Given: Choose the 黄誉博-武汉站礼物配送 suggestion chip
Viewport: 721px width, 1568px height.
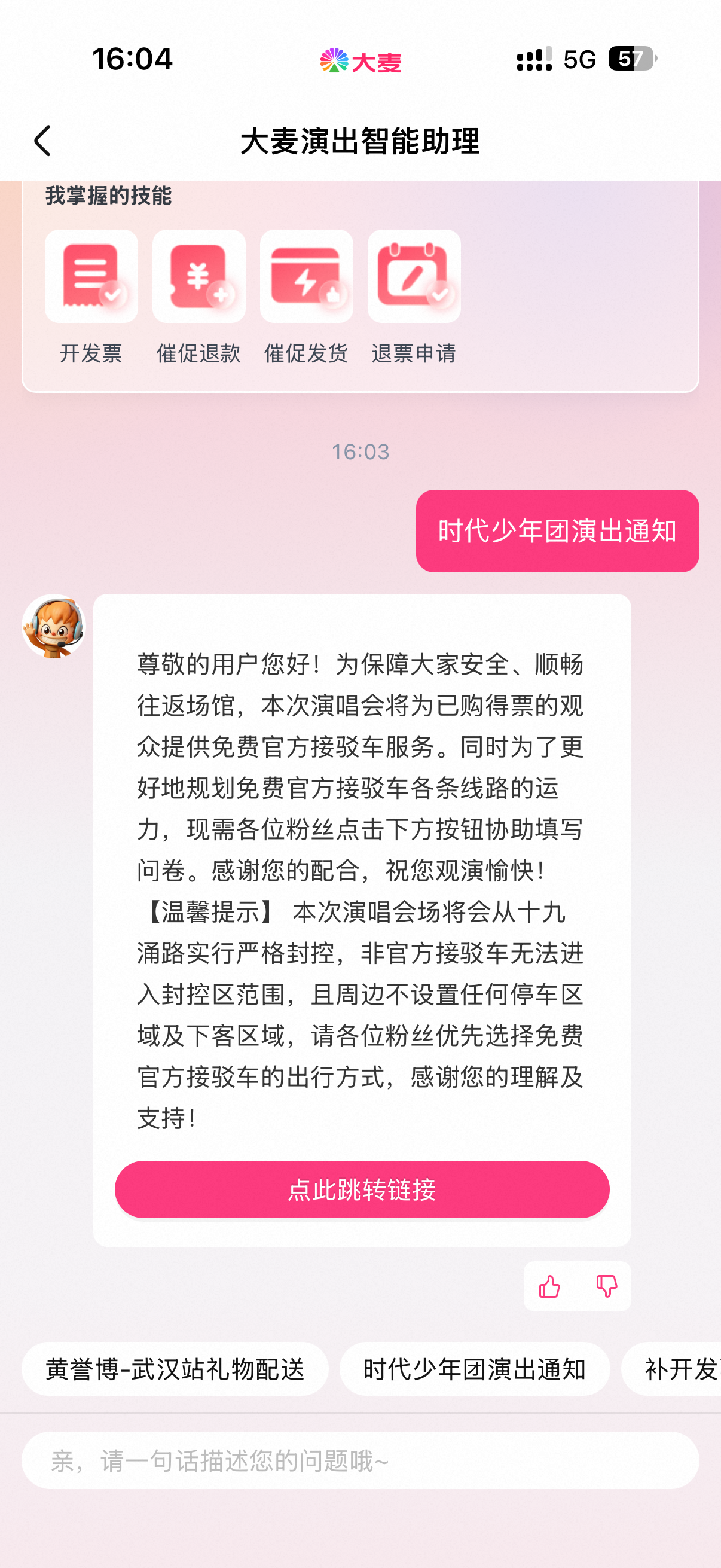Looking at the screenshot, I should coord(175,1369).
